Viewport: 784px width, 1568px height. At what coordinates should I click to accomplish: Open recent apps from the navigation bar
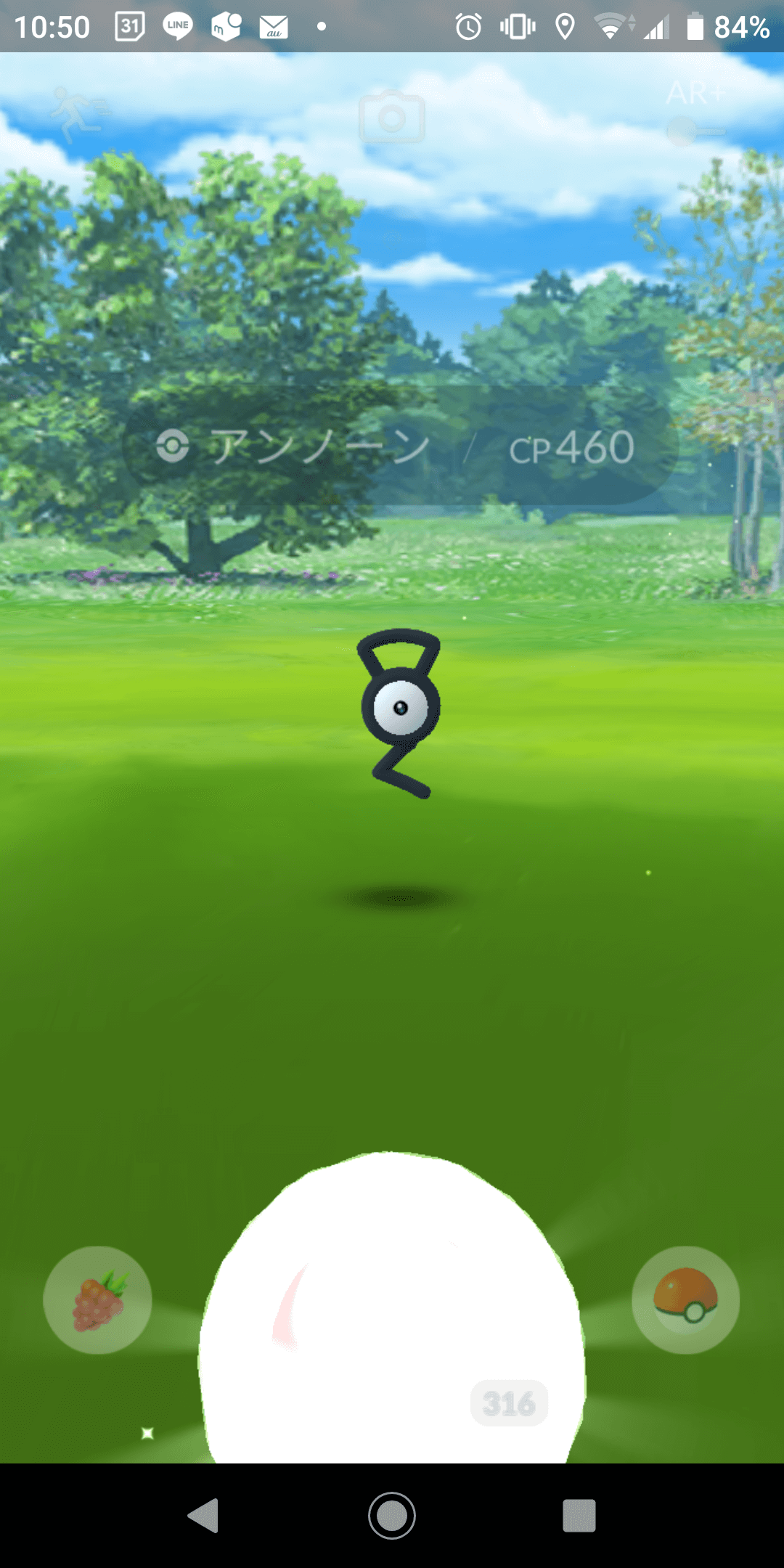579,1516
